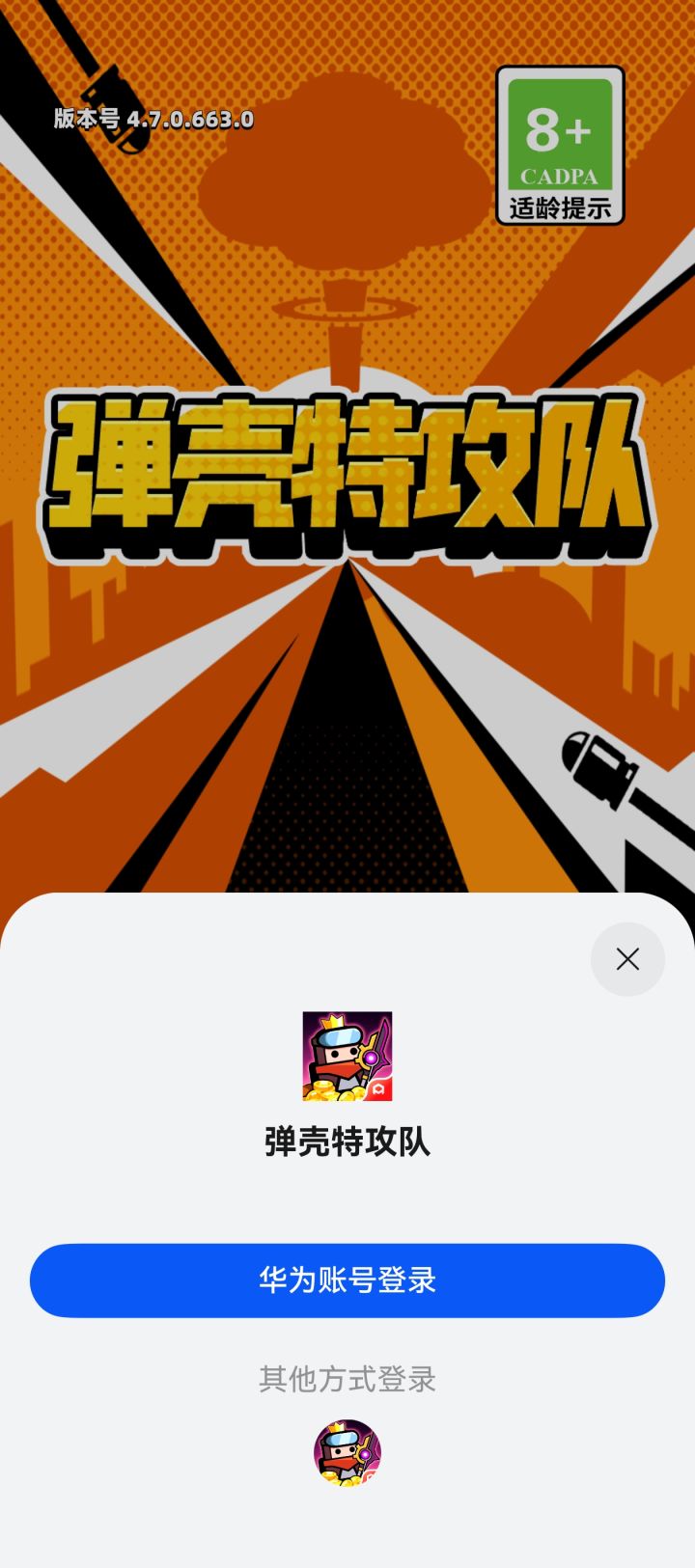The image size is (695, 1568).
Task: Tap the Huawei login button label text
Action: click(347, 1280)
